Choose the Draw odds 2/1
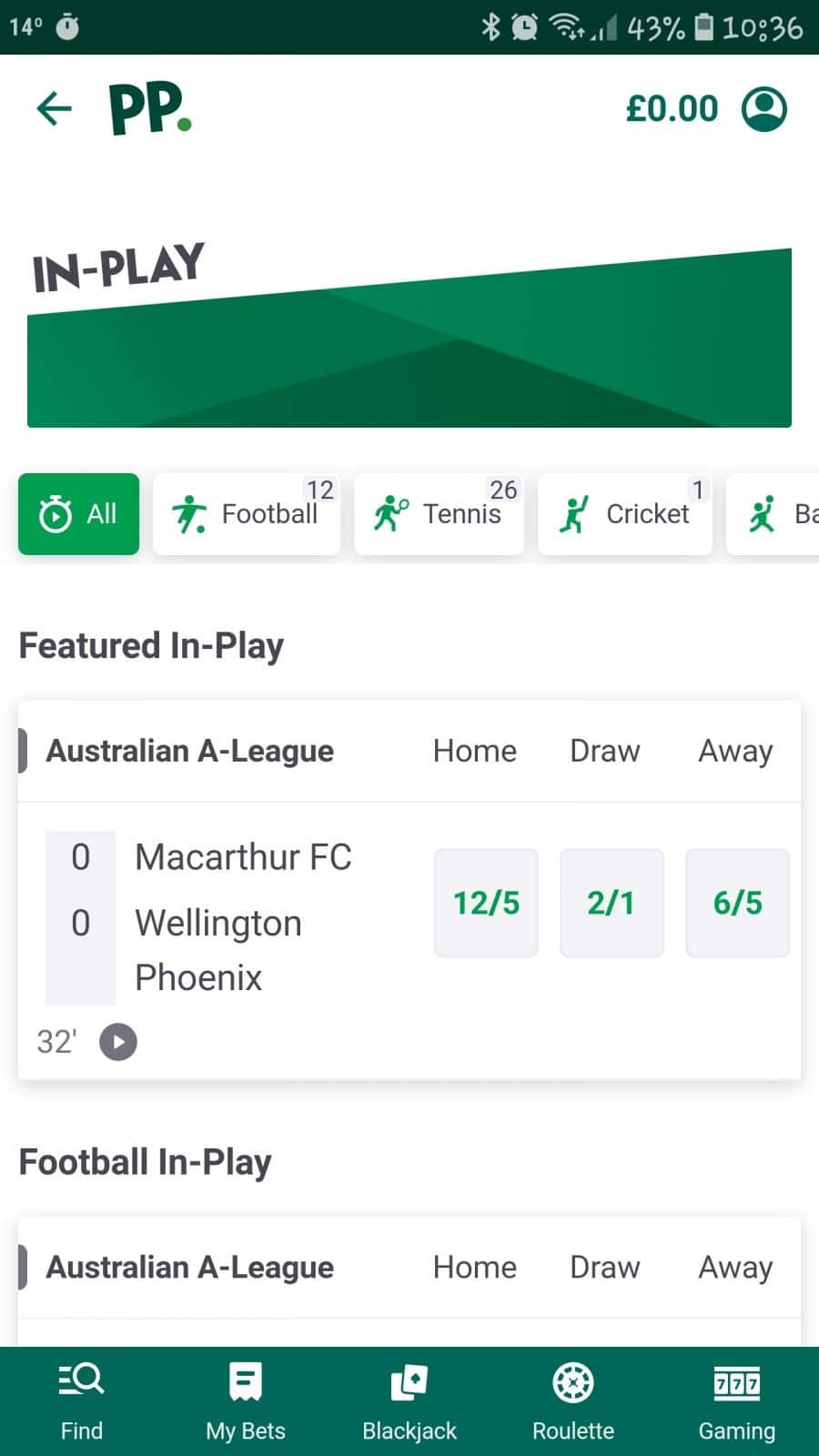This screenshot has width=819, height=1456. (x=612, y=903)
